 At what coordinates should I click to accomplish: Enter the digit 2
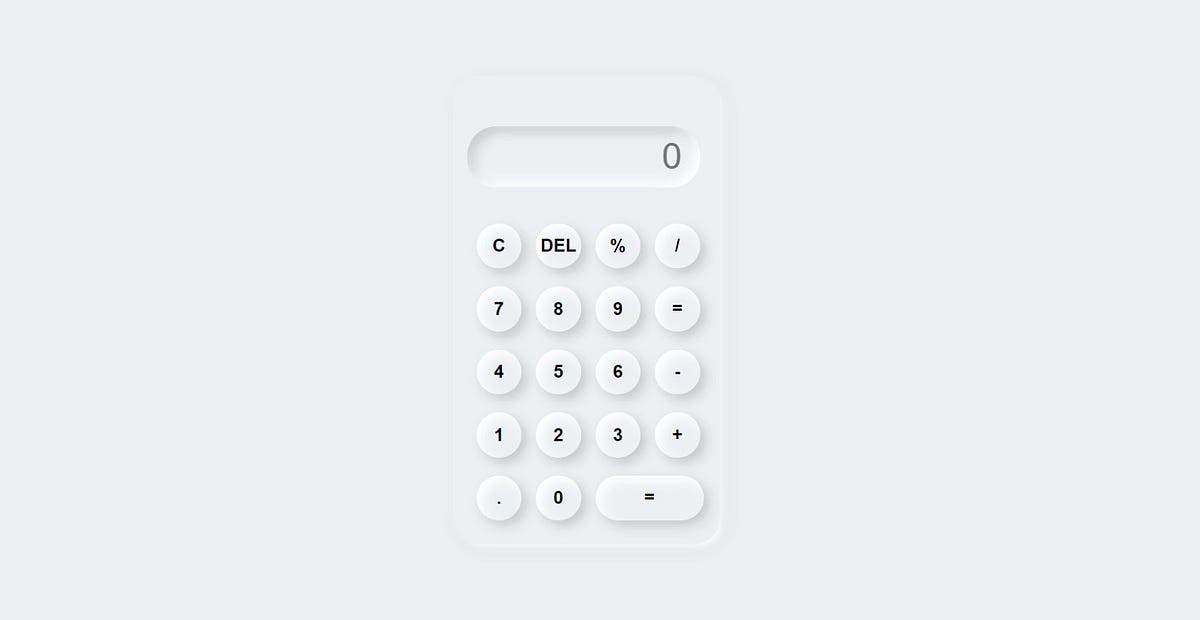point(558,435)
